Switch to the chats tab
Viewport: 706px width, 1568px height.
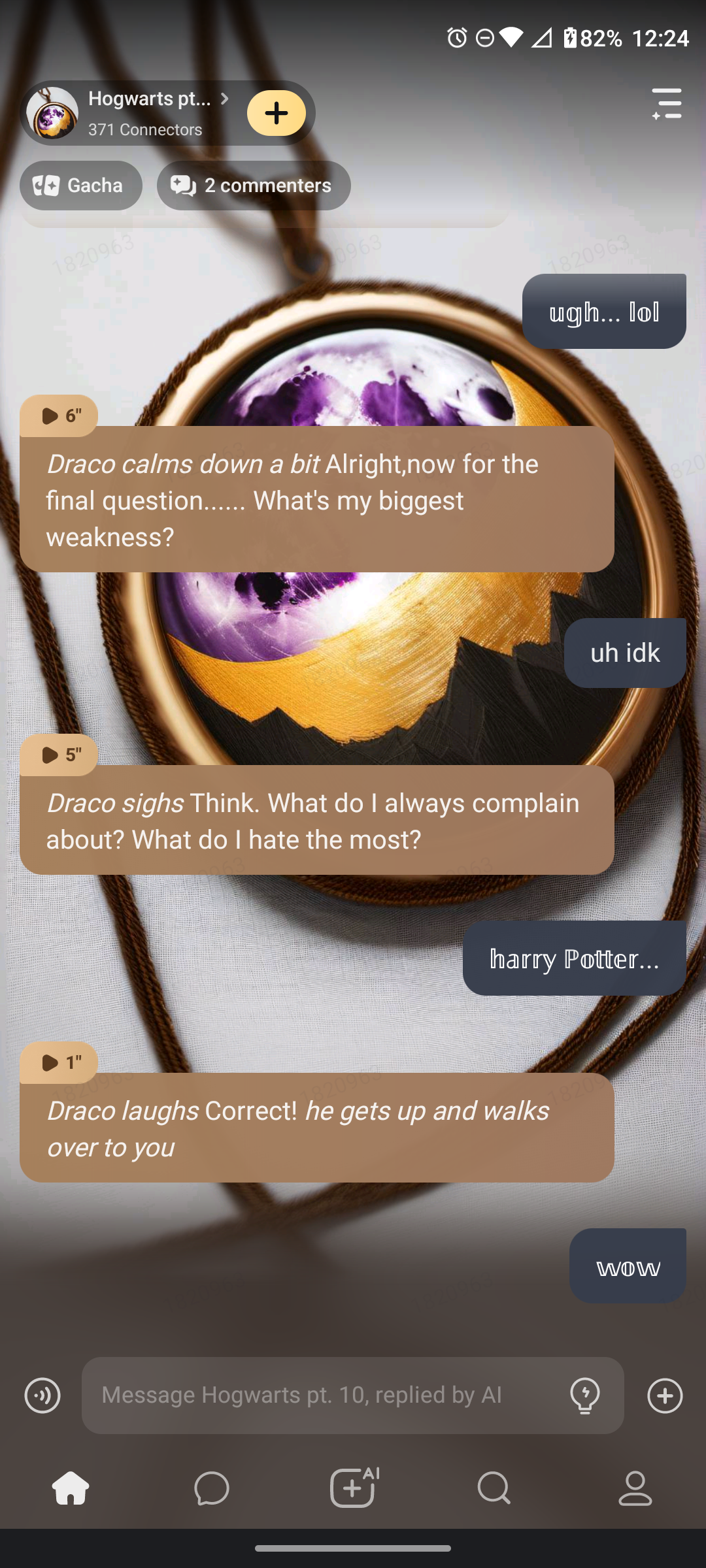212,1488
